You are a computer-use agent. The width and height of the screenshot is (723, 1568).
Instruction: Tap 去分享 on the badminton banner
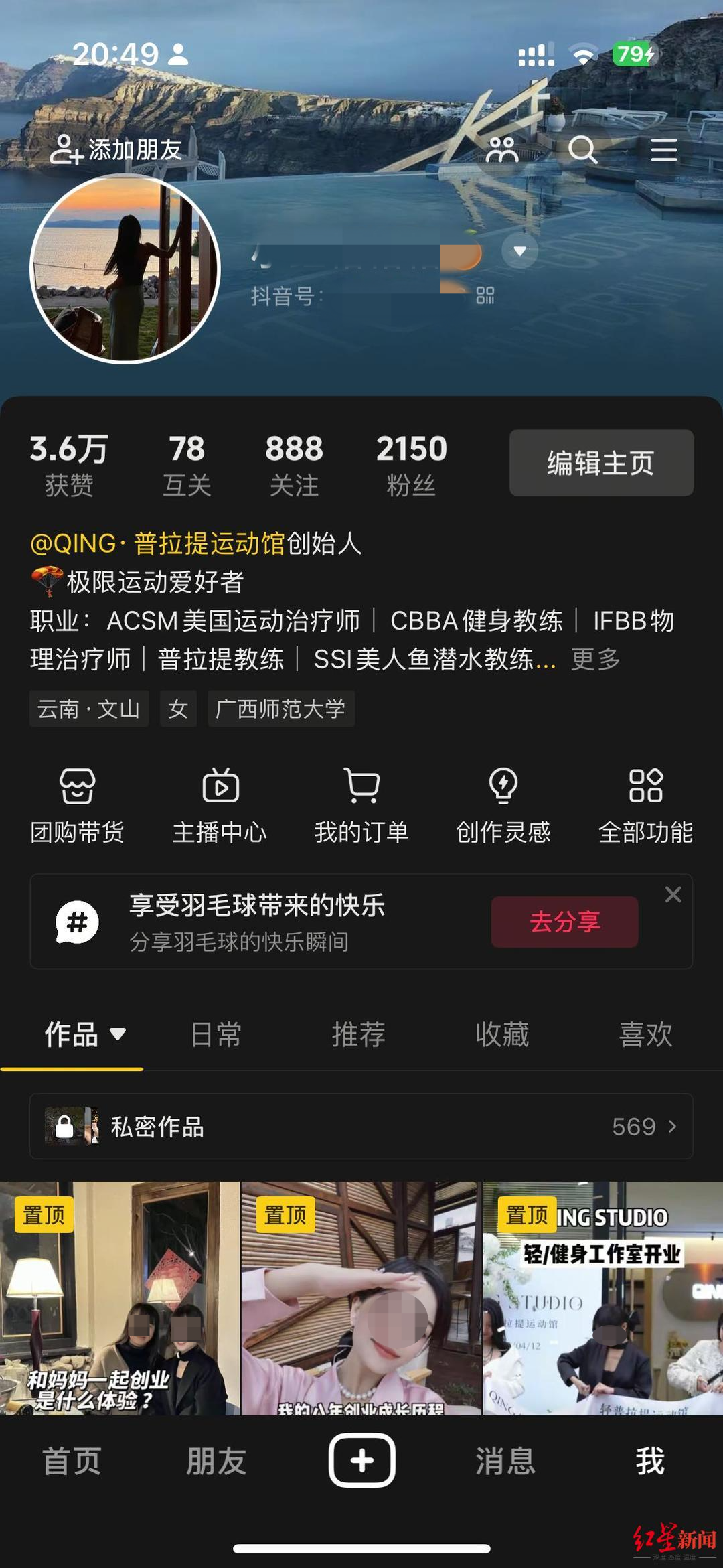564,922
